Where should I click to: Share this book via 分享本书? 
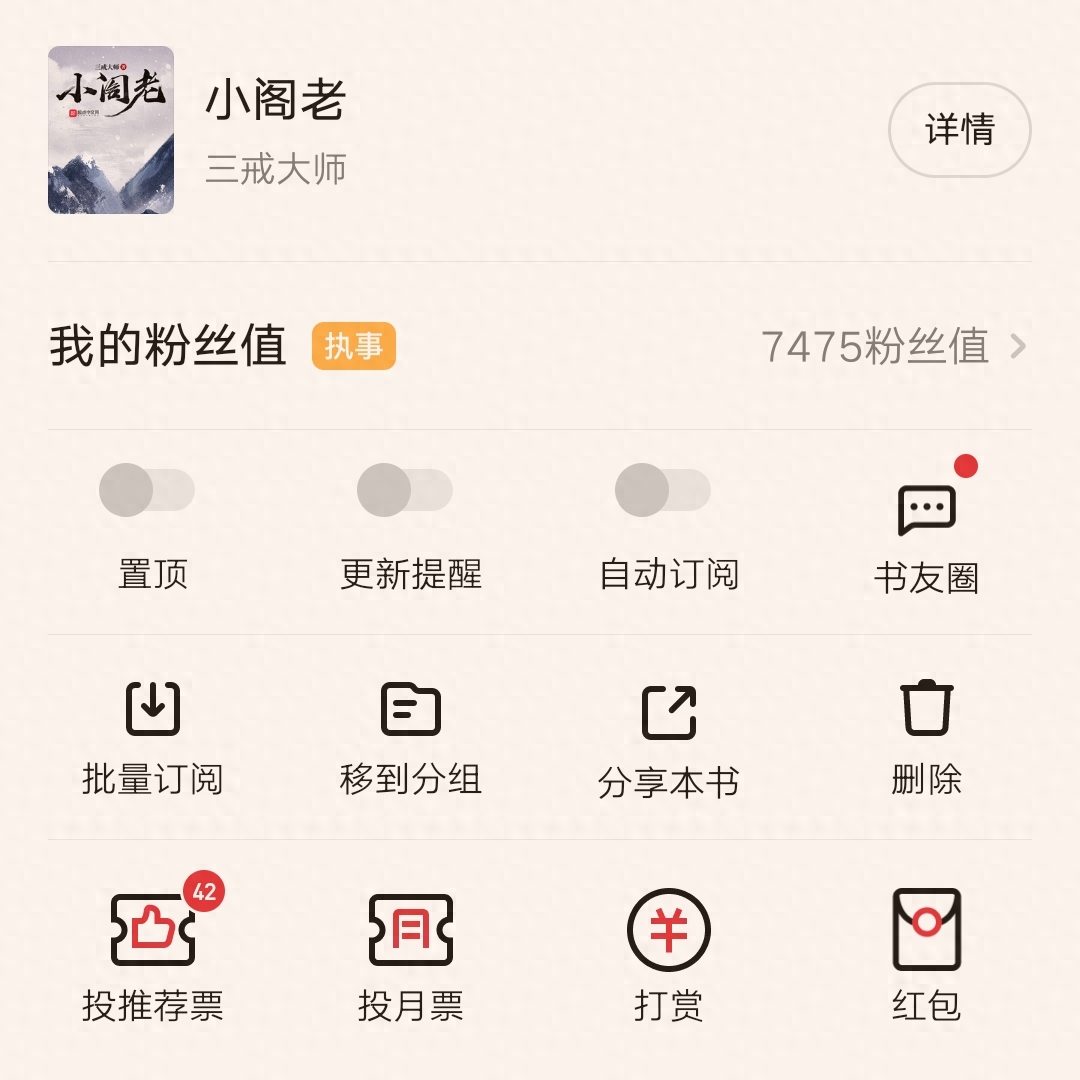[x=668, y=738]
